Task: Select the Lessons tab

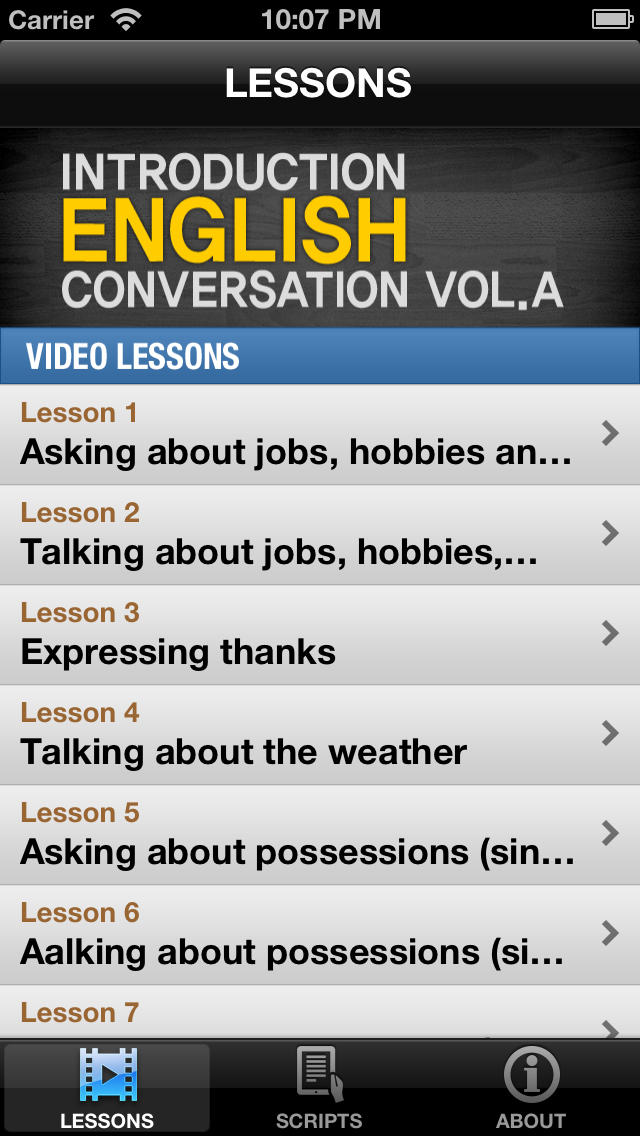Action: click(x=107, y=1088)
